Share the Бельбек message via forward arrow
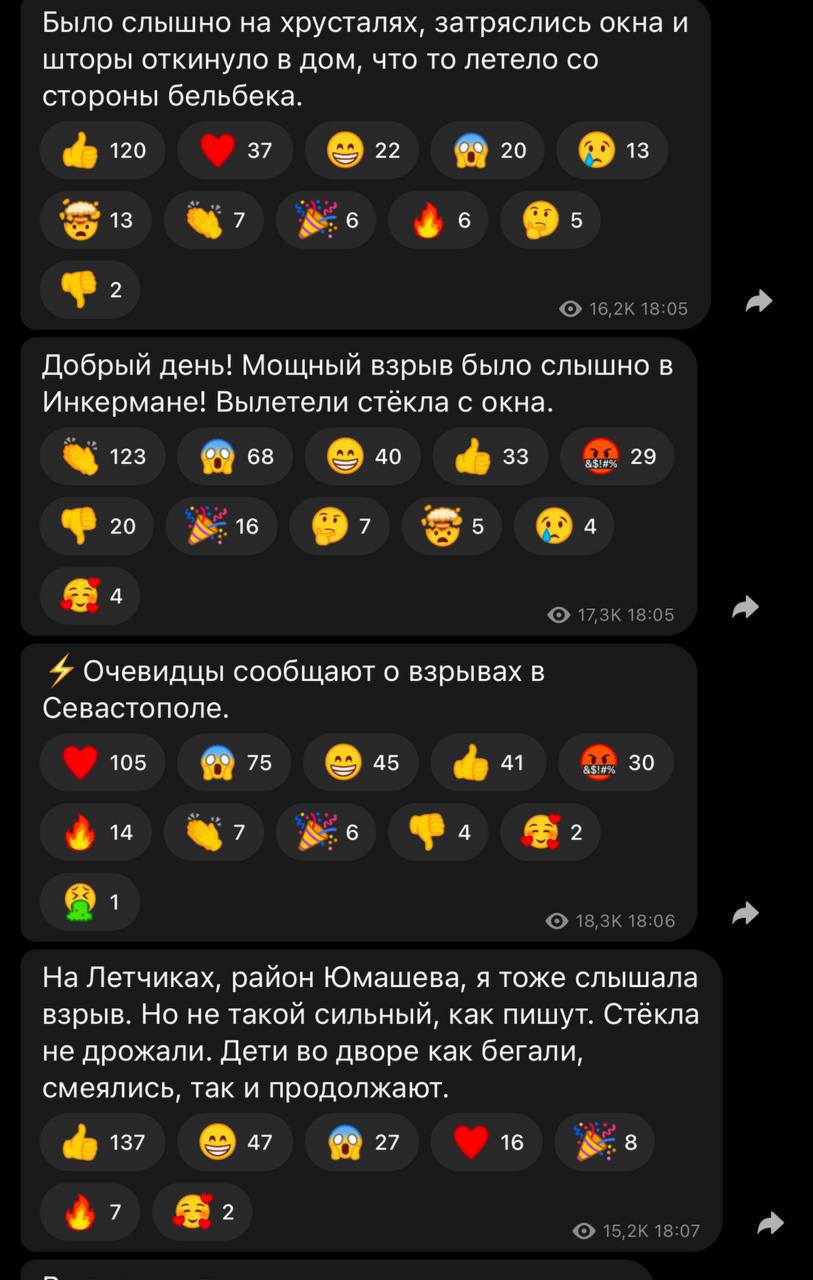Image resolution: width=813 pixels, height=1280 pixels. point(760,301)
